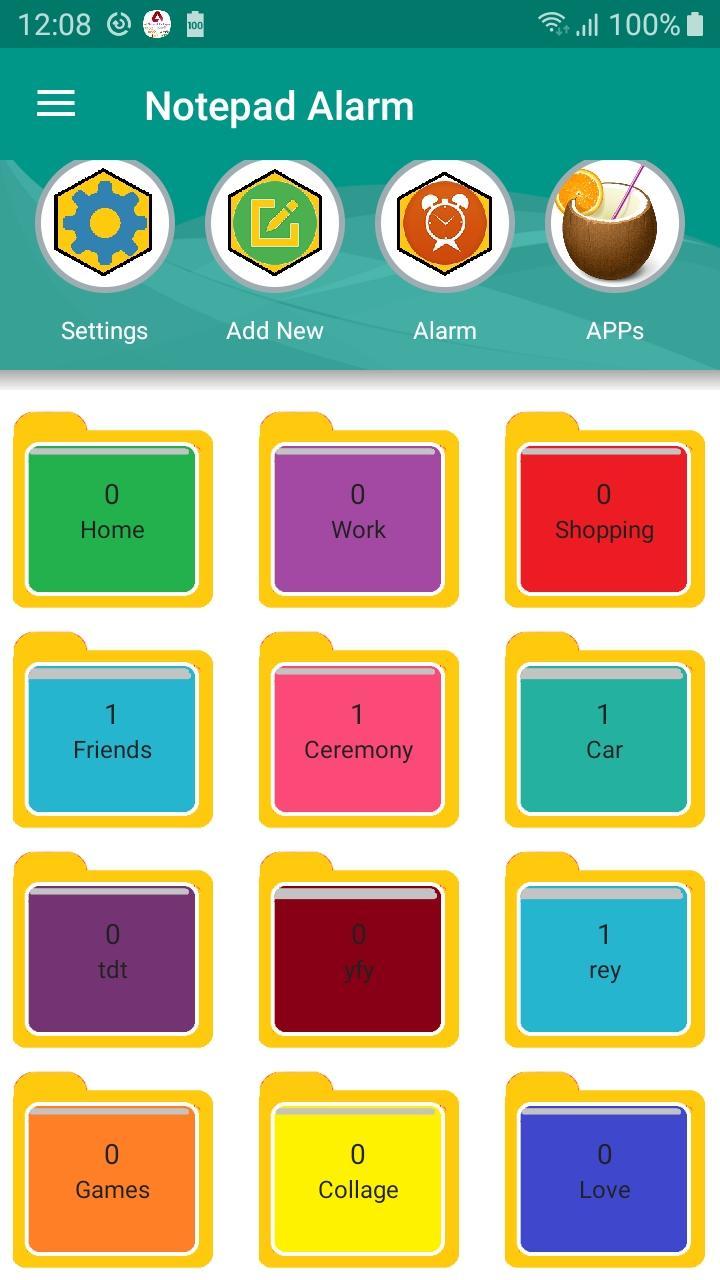Screen dimensions: 720x1280
Task: Tap the APPs coconut drink icon
Action: [x=615, y=222]
